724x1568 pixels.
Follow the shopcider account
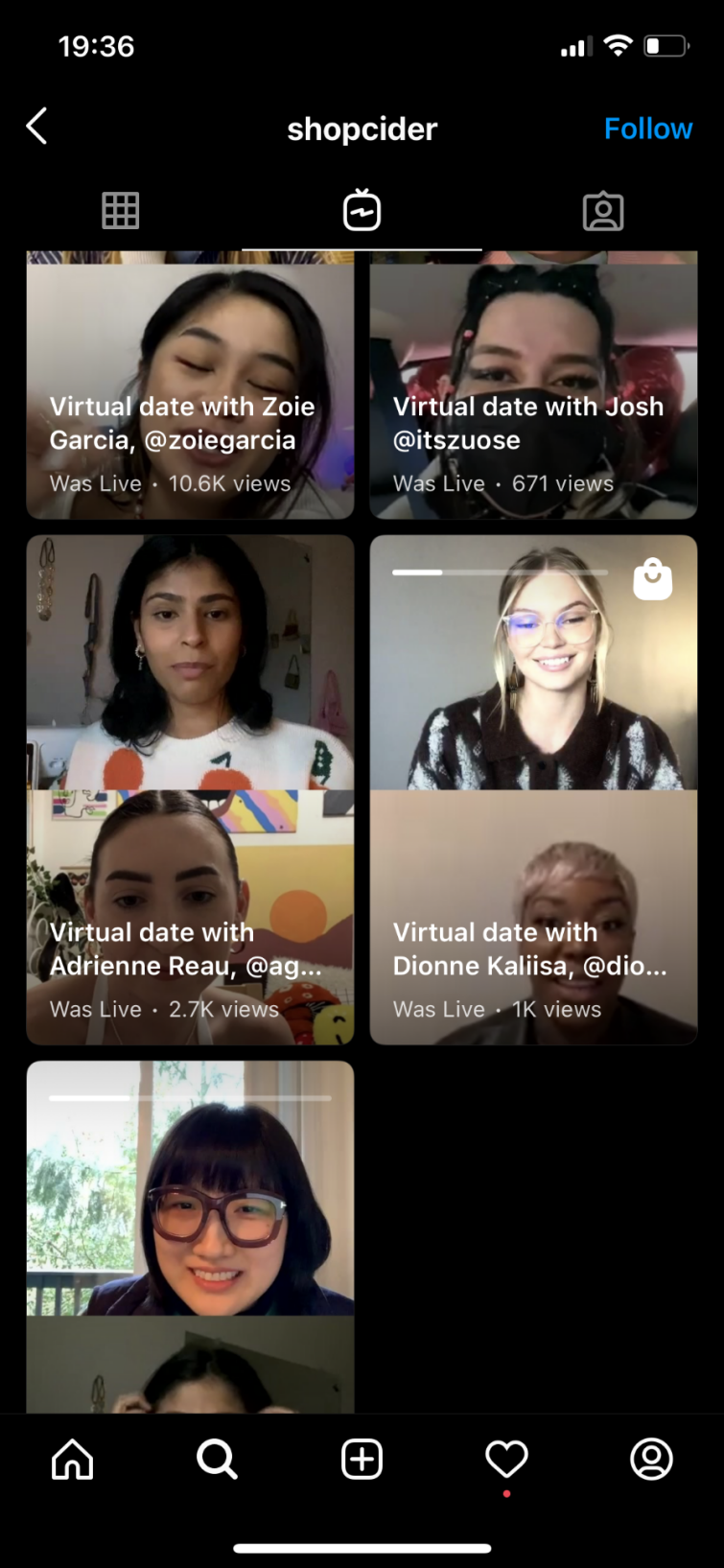(647, 129)
